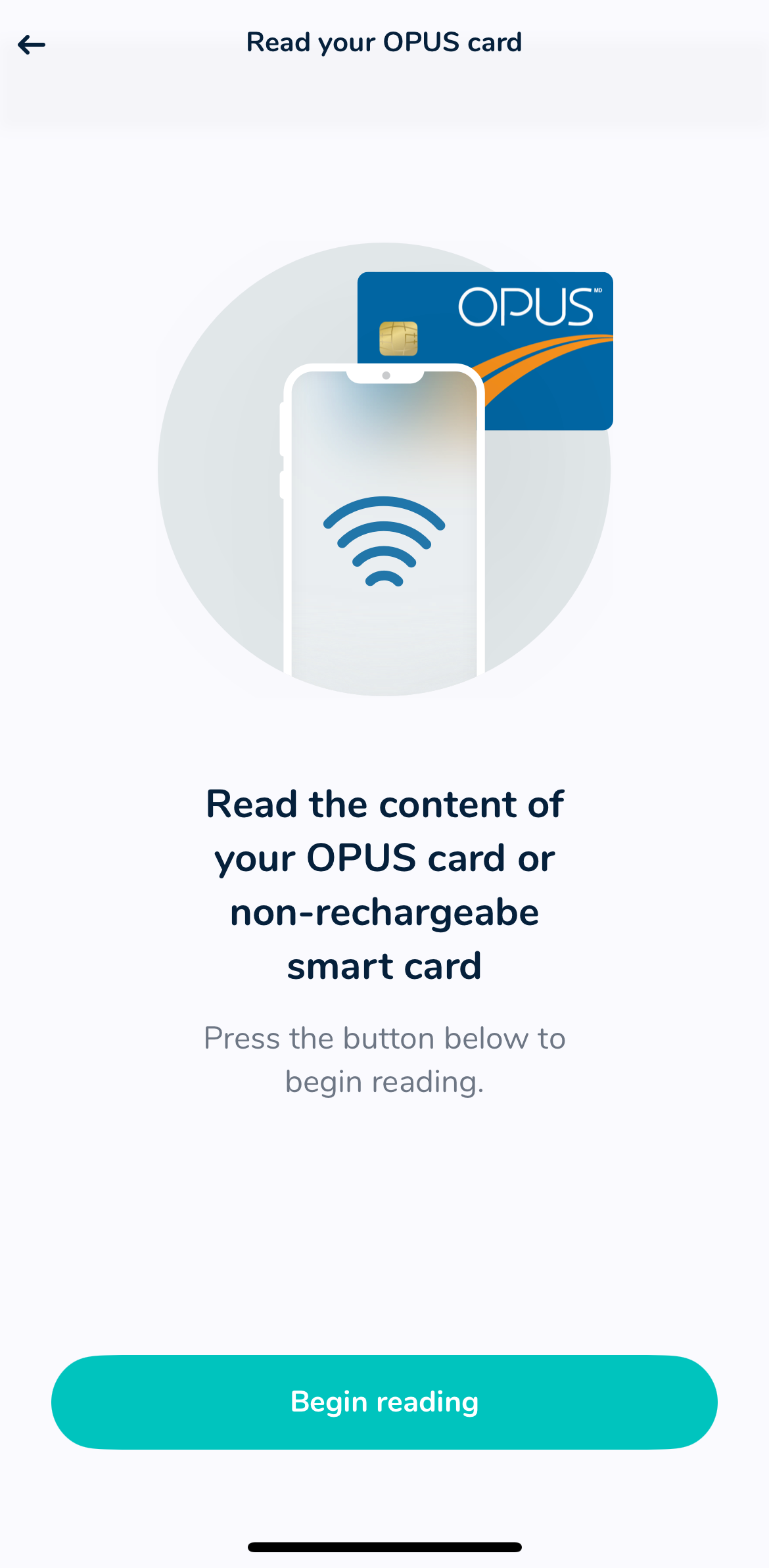Tap the gold chip on the OPUS card
Viewport: 769px width, 1568px height.
click(398, 339)
